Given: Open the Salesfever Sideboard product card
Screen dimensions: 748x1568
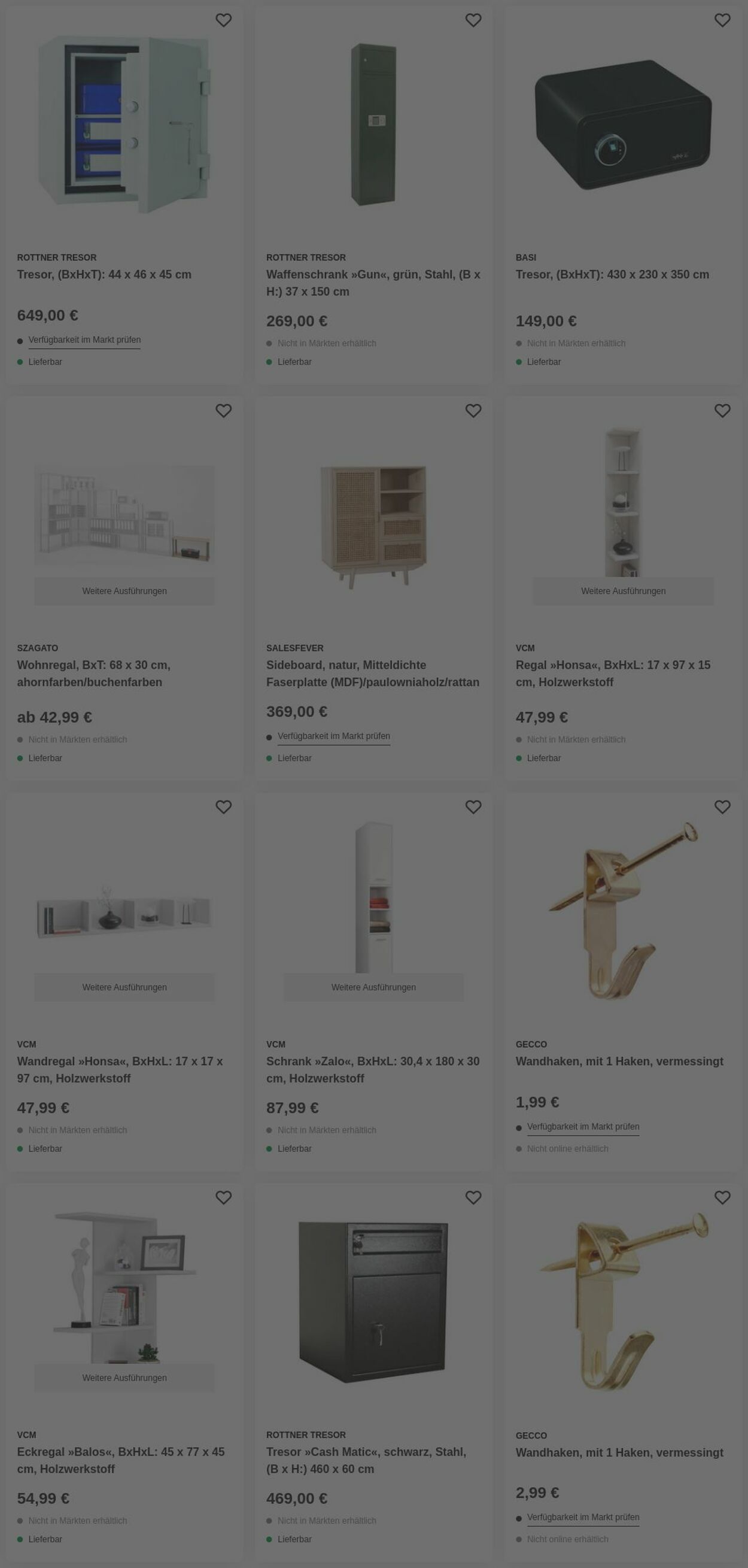Looking at the screenshot, I should (372, 673).
